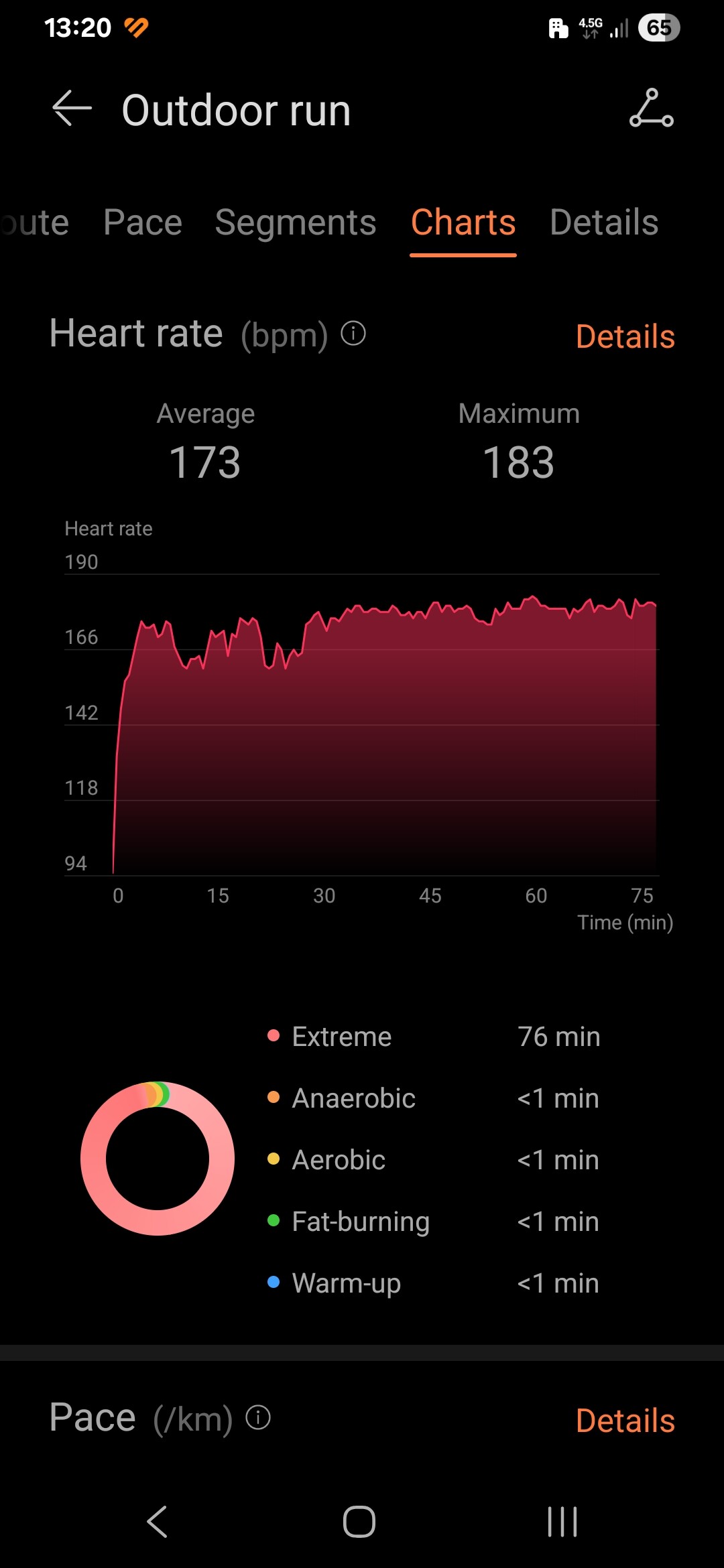Screen dimensions: 724x1568
Task: Tap the heart rate info icon
Action: (353, 333)
